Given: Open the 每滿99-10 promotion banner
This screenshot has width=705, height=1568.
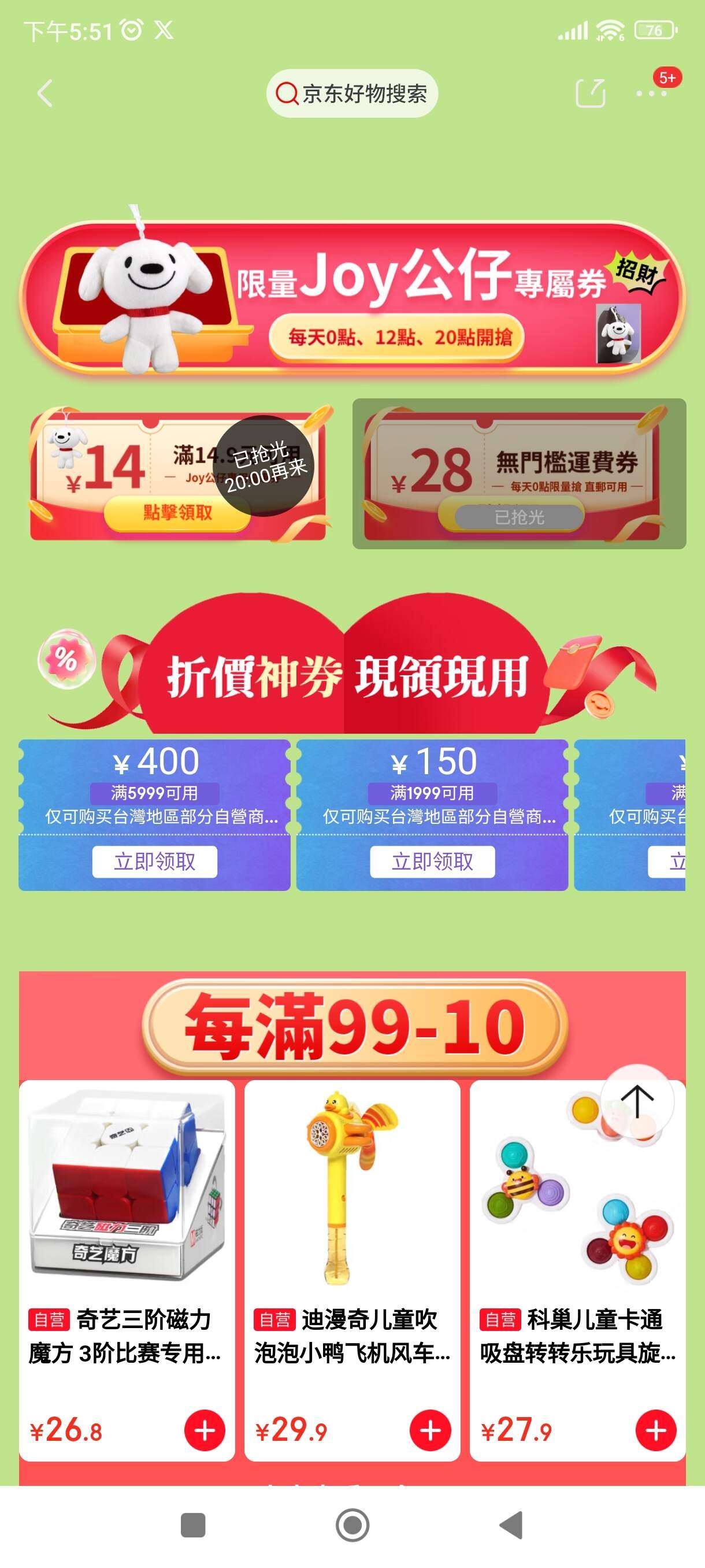Looking at the screenshot, I should pyautogui.click(x=355, y=1027).
